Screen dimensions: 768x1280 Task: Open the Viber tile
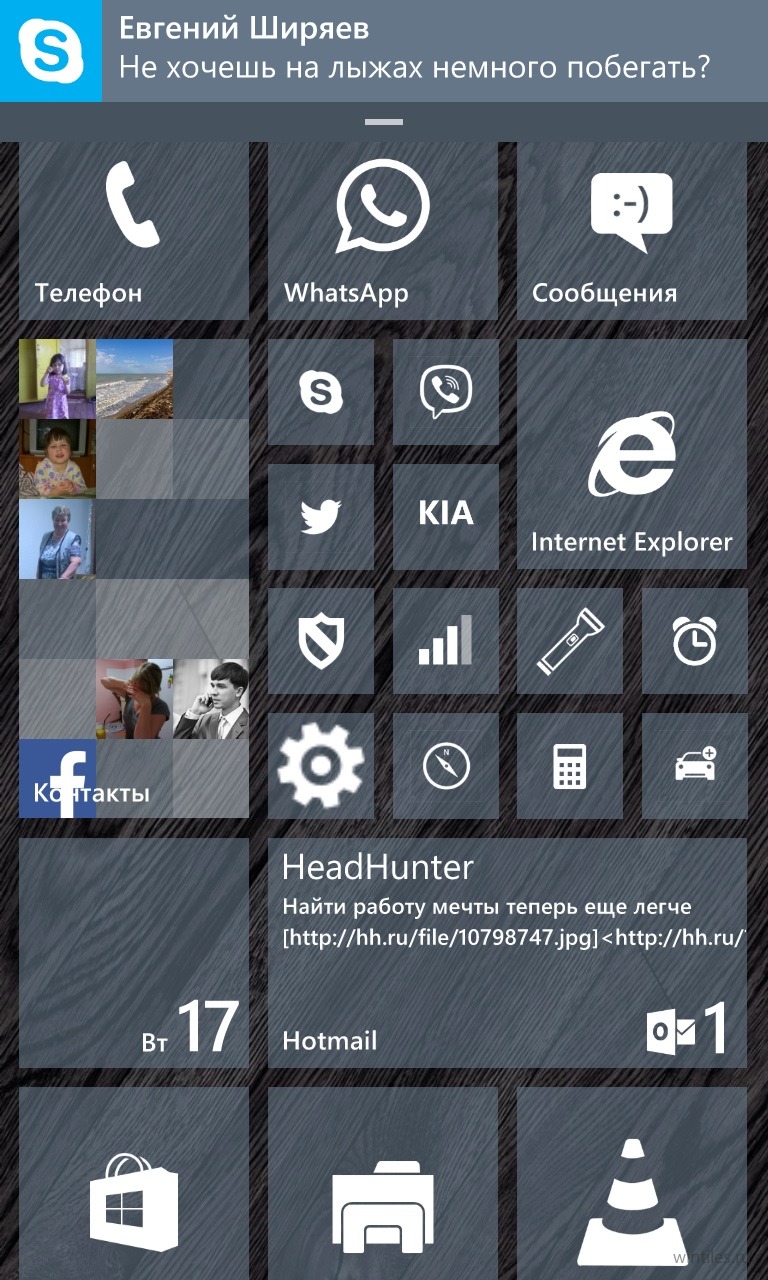[446, 392]
